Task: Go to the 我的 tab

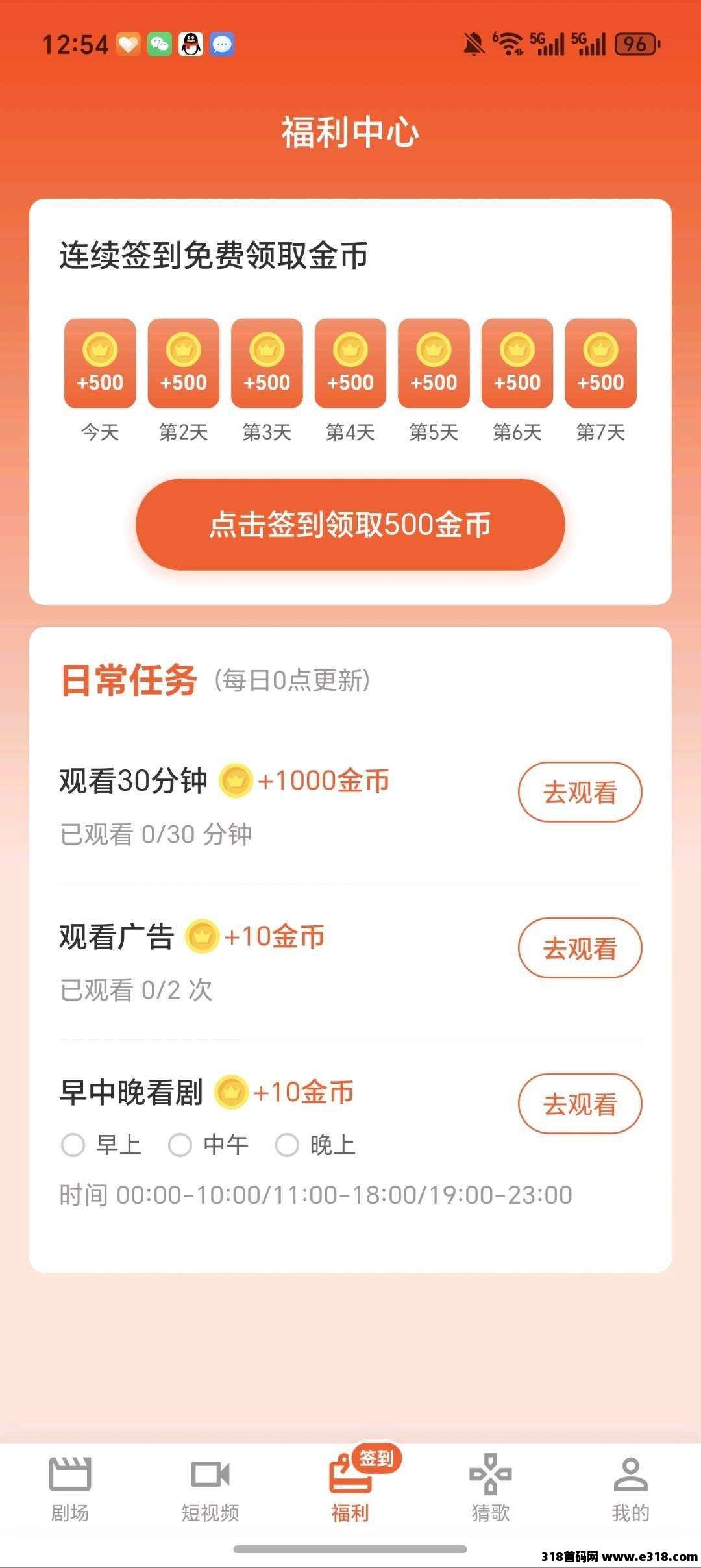Action: tap(630, 1487)
